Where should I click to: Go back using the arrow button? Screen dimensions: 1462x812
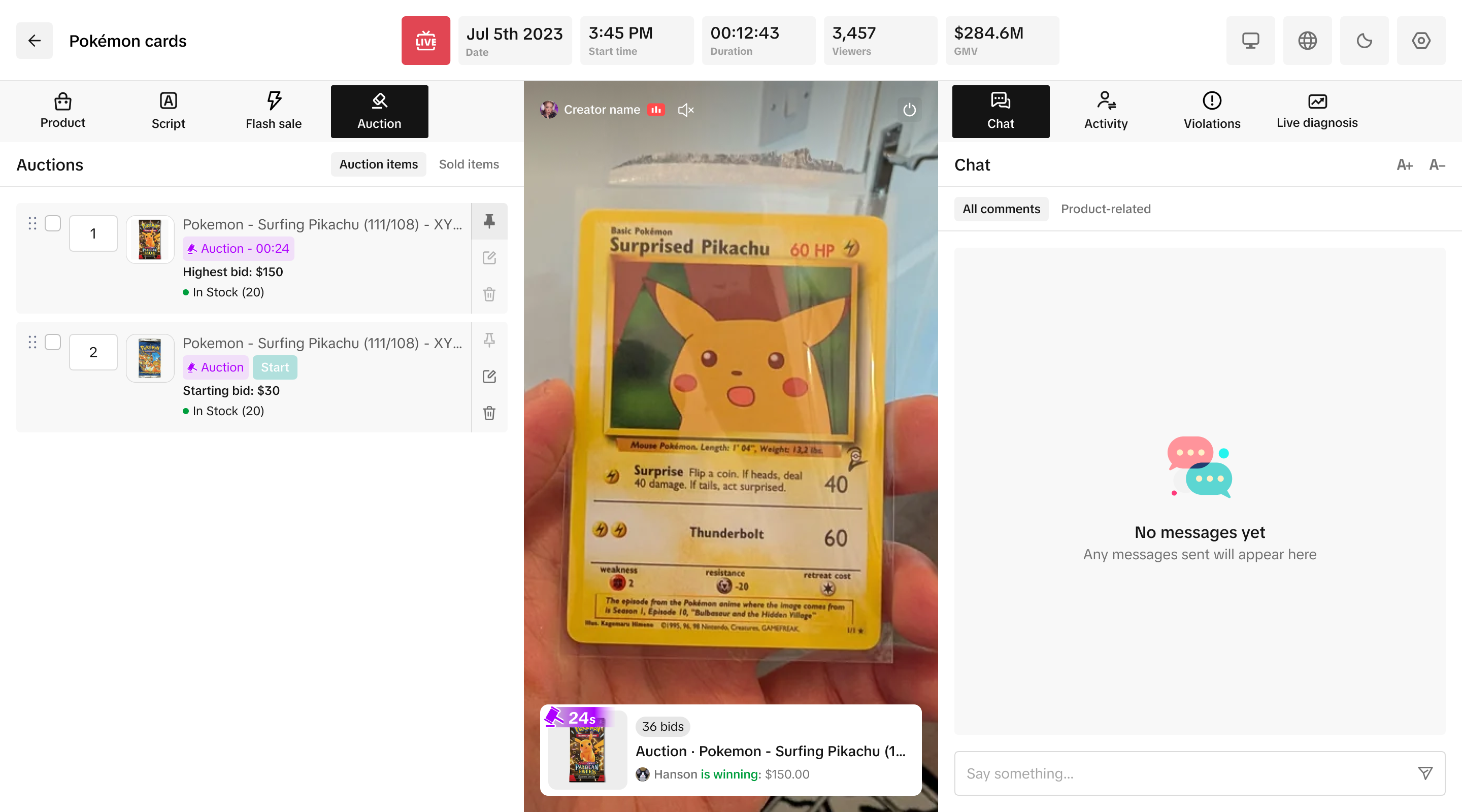[34, 40]
